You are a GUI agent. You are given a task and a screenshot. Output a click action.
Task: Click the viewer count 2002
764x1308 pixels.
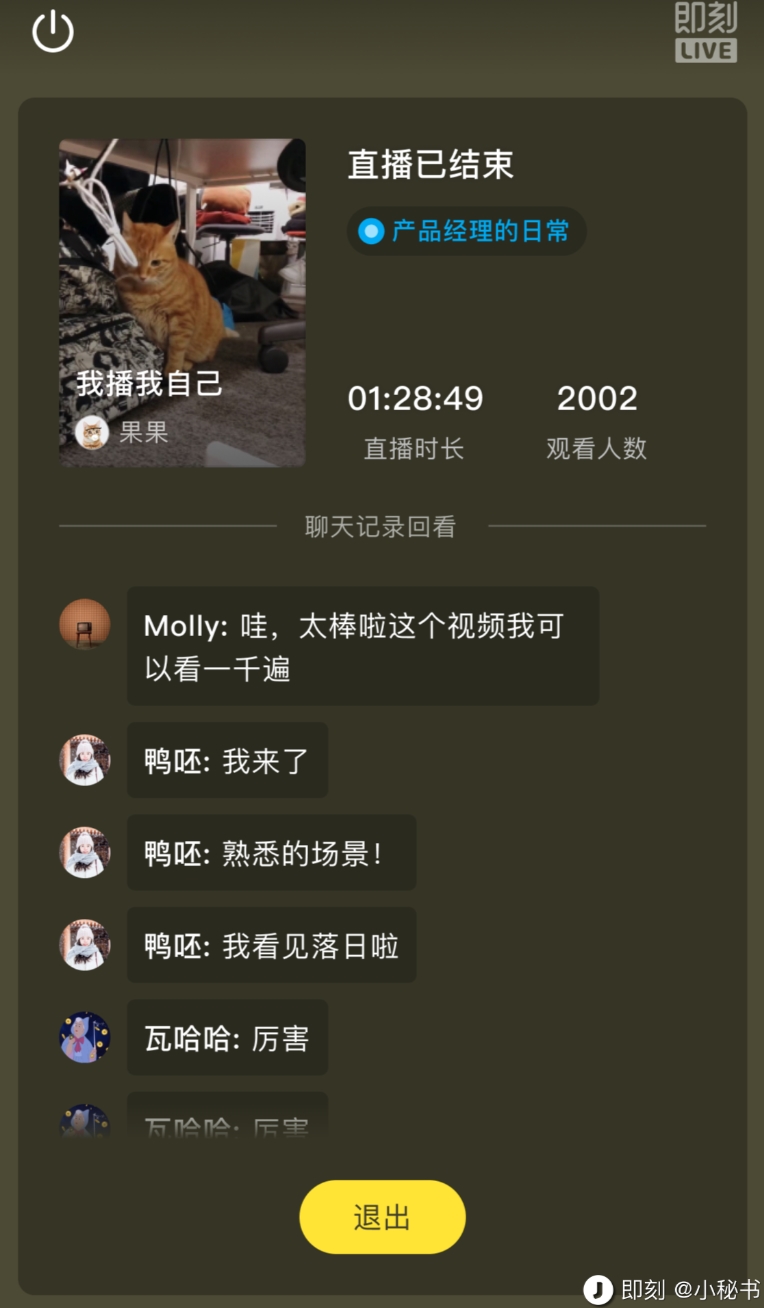(x=597, y=398)
